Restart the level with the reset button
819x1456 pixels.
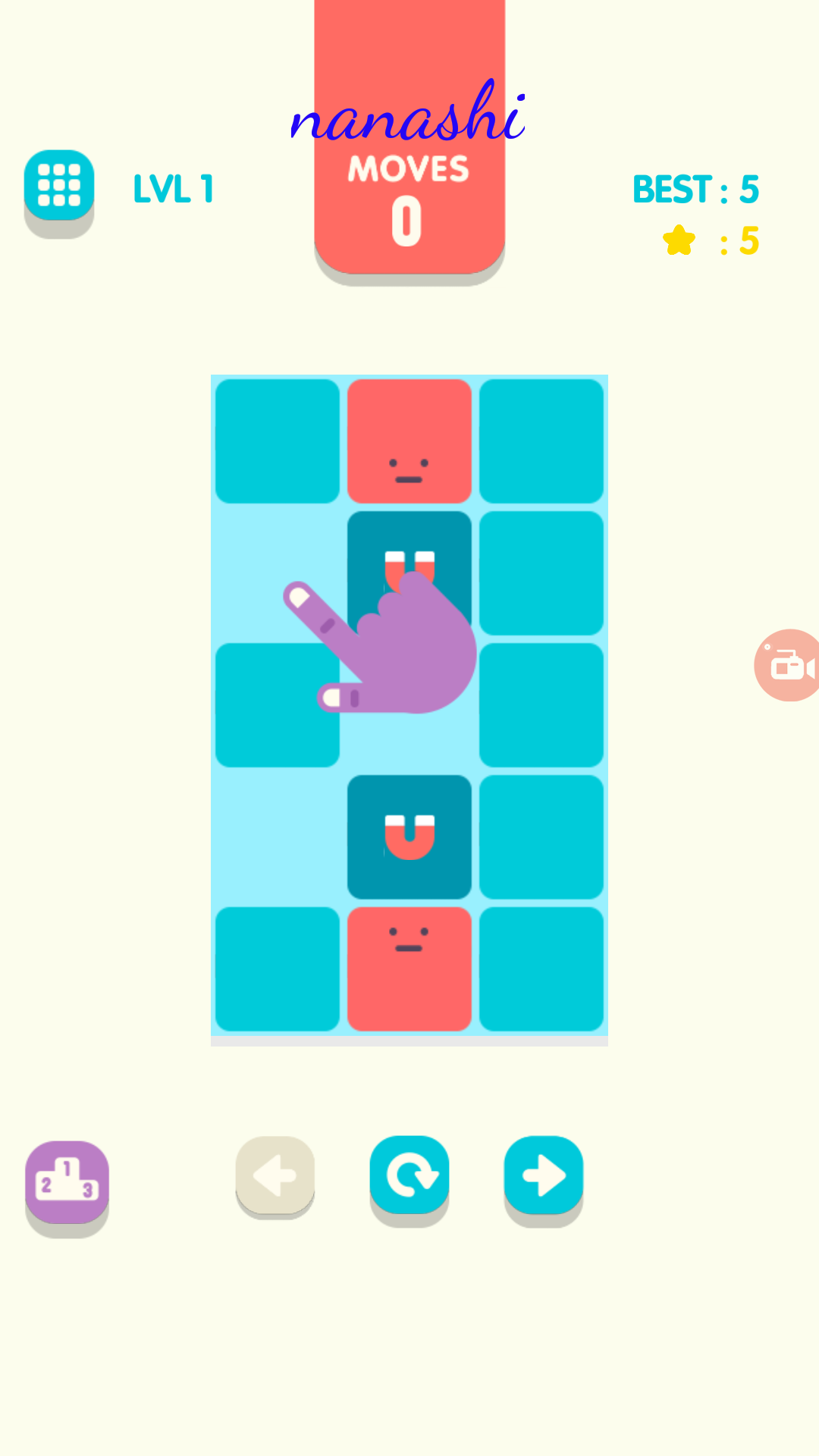point(409,1175)
